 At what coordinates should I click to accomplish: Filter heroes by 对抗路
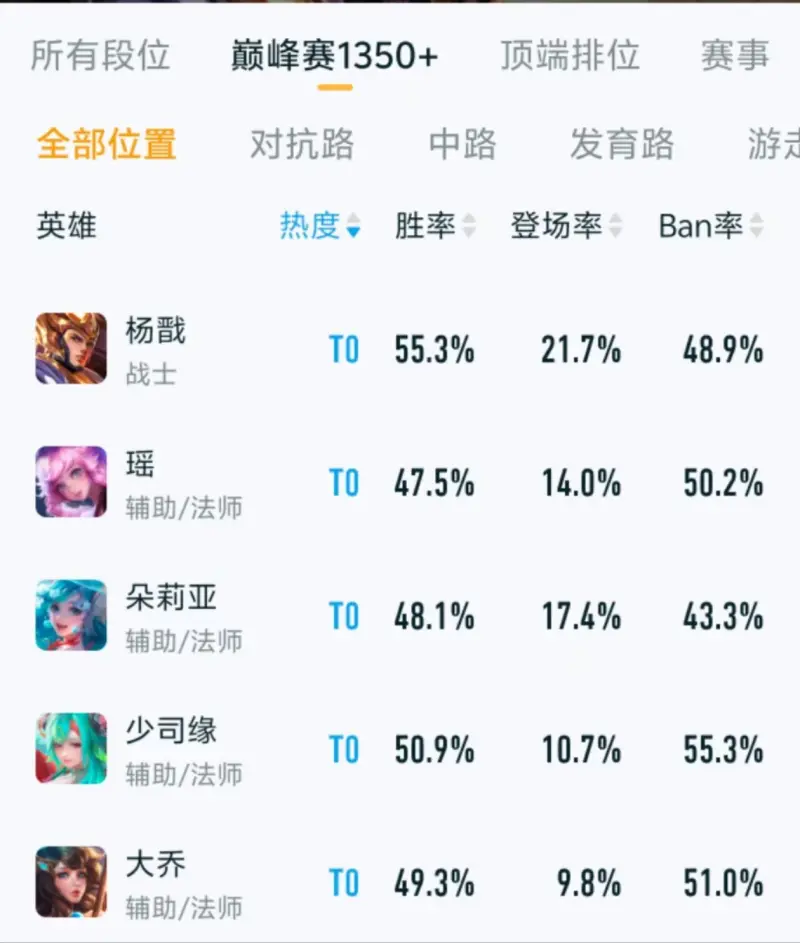(301, 144)
